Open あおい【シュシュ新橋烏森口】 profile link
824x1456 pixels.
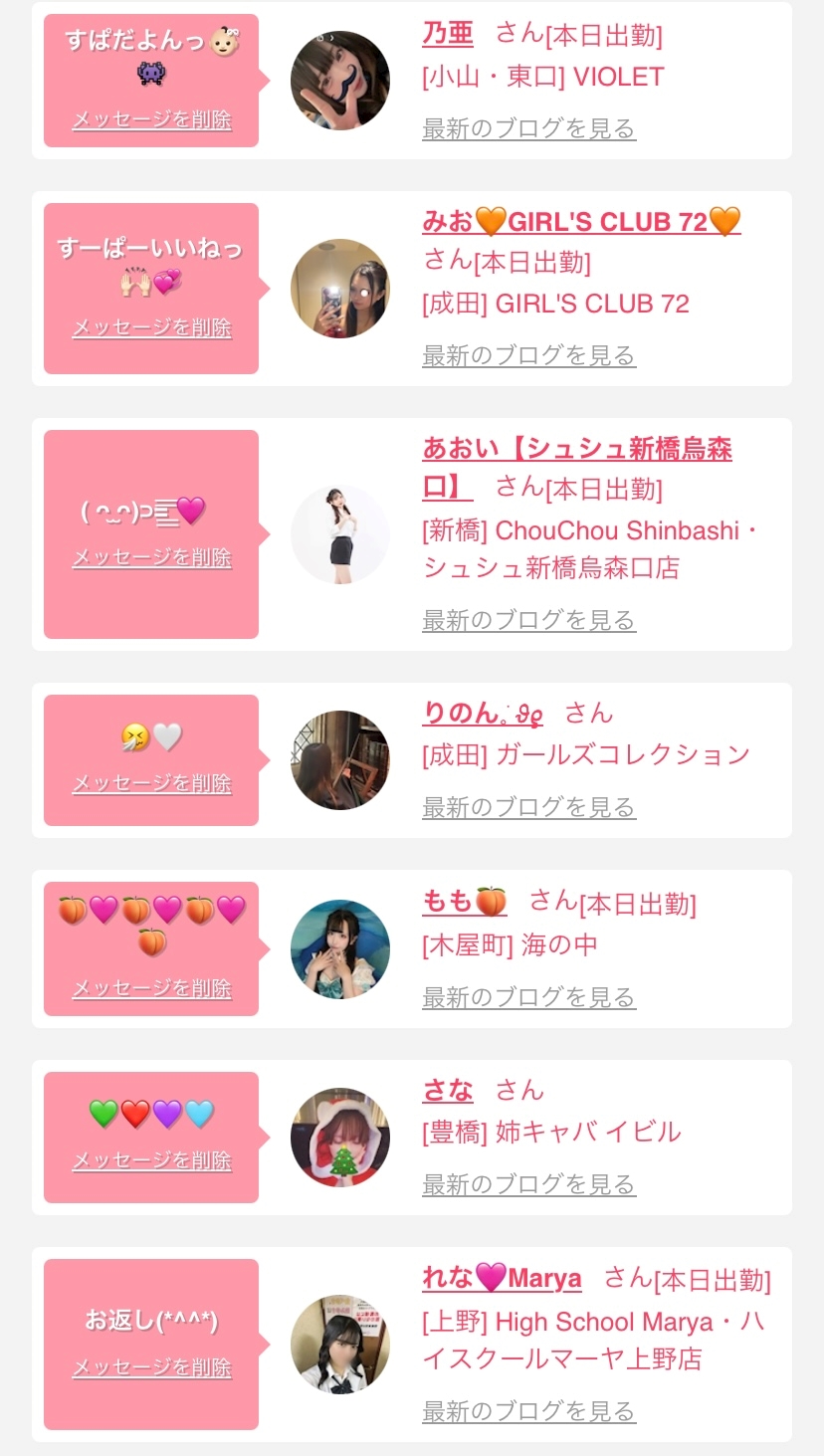click(576, 450)
